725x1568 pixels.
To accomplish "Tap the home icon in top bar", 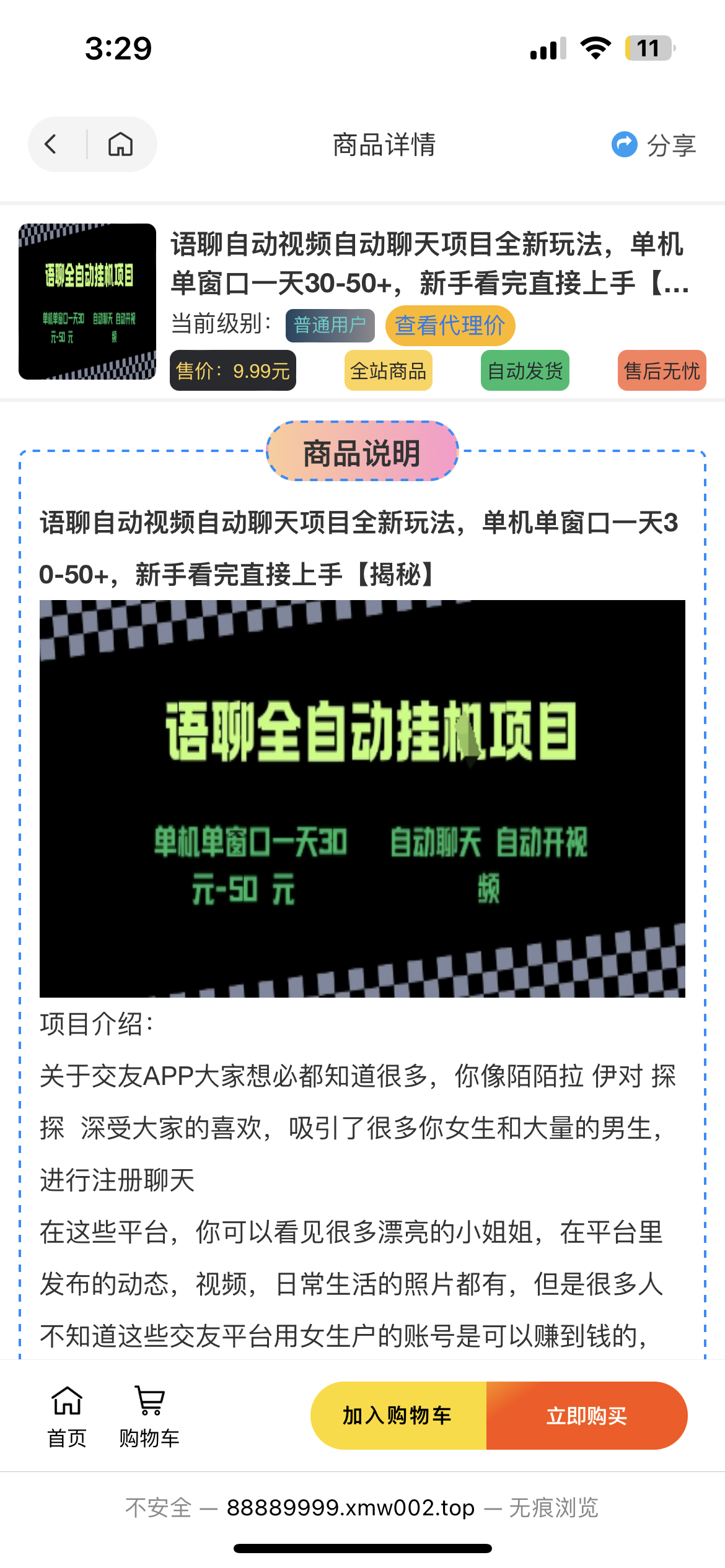I will point(120,144).
